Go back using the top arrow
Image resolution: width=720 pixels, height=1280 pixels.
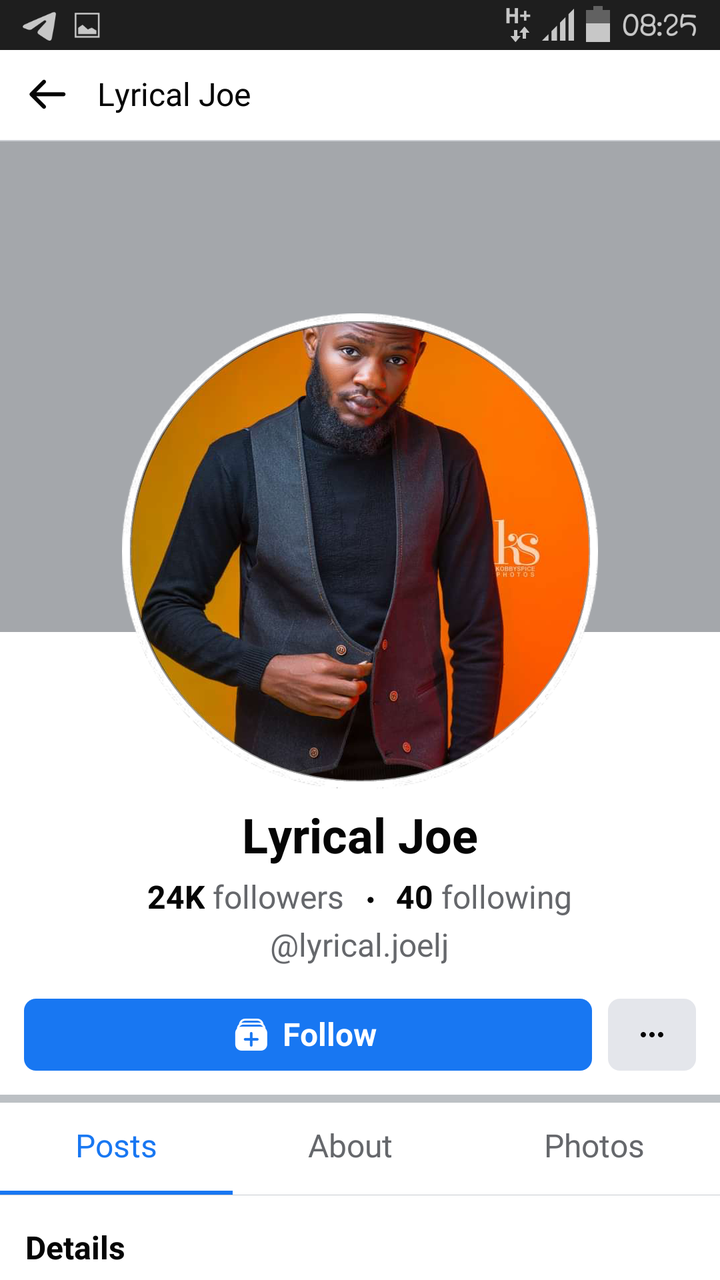pyautogui.click(x=47, y=95)
